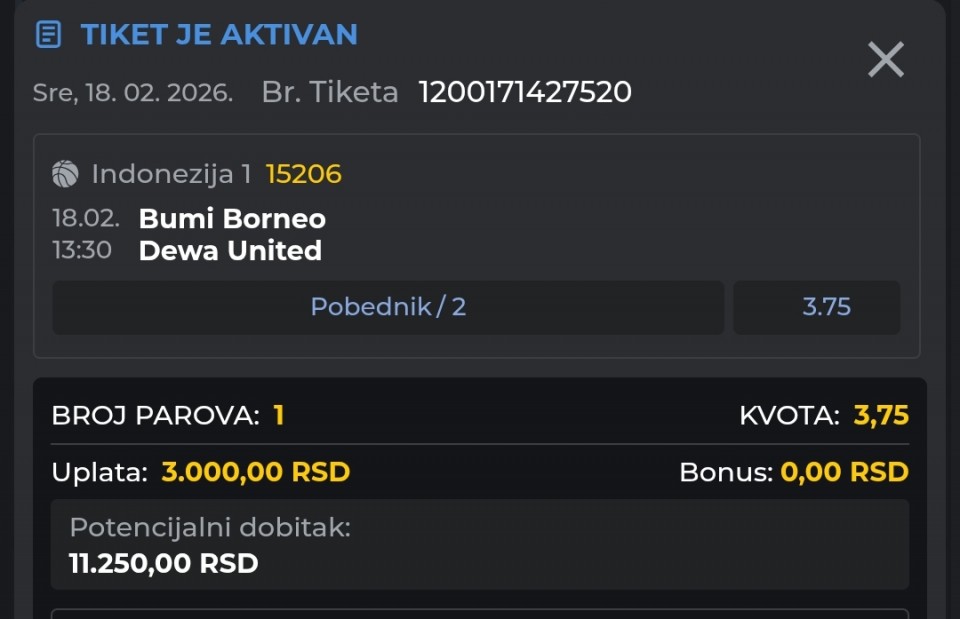960x619 pixels.
Task: Close the active ticket dialog
Action: [885, 60]
